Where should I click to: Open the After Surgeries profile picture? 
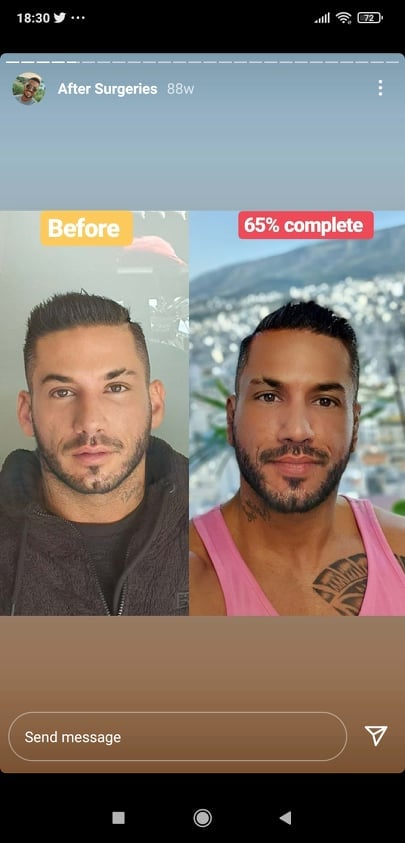coord(28,89)
